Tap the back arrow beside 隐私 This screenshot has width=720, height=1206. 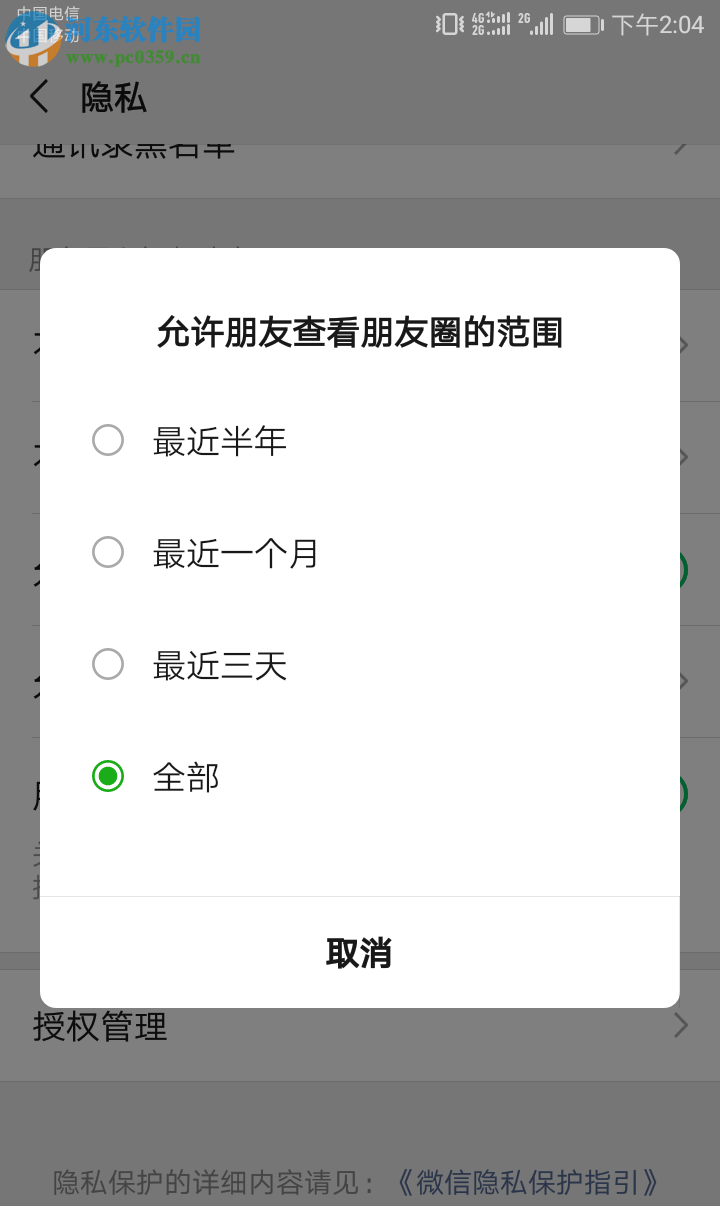38,98
